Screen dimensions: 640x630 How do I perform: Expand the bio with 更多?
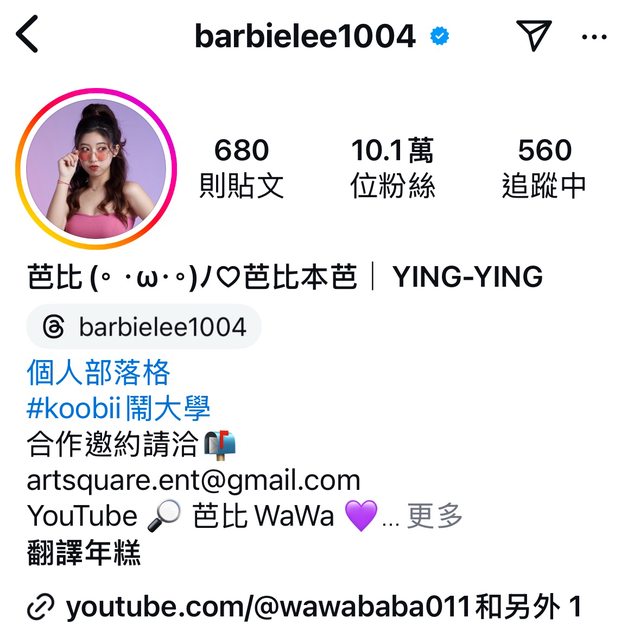[435, 516]
